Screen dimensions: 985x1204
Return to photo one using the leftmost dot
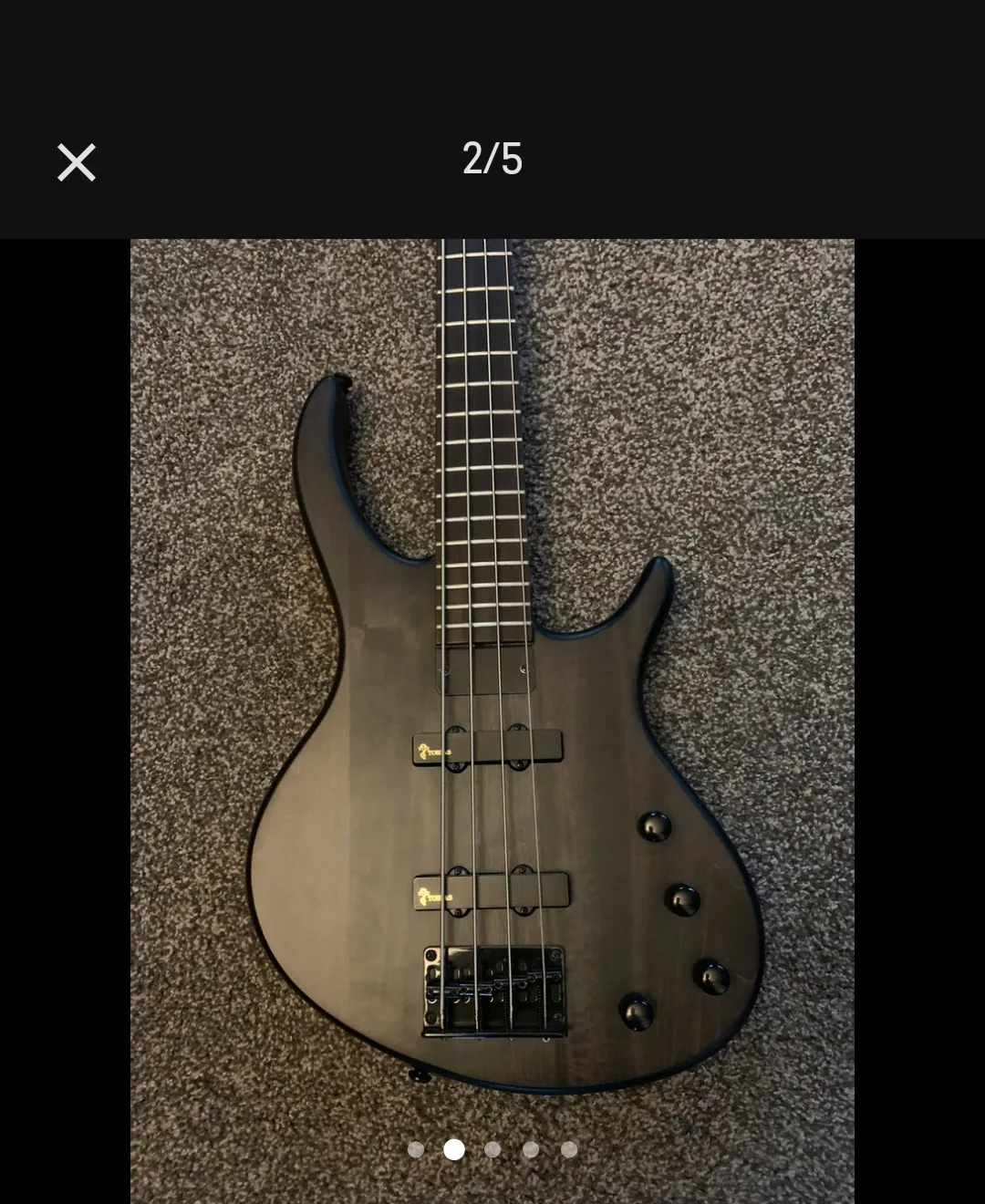pos(417,1151)
